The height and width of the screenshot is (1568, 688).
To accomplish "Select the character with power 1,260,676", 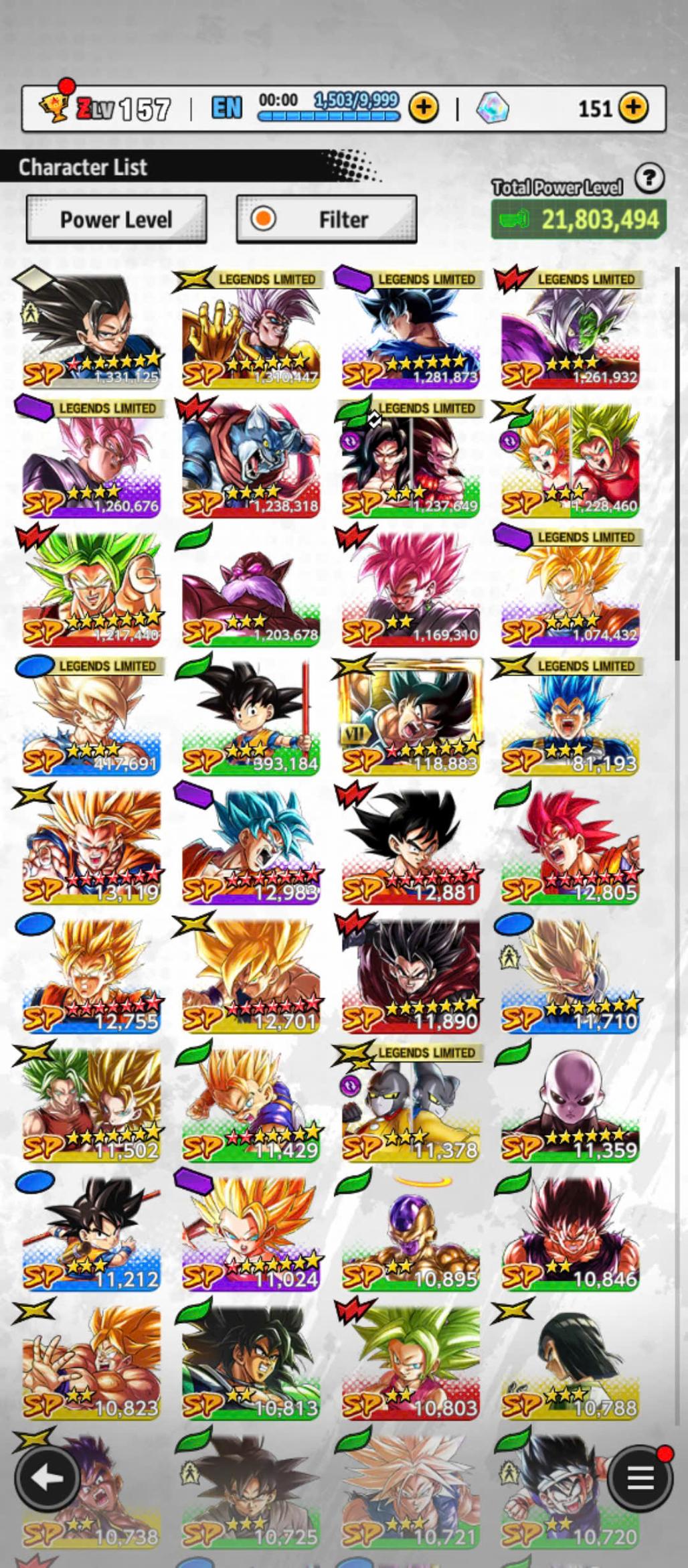I will click(92, 459).
